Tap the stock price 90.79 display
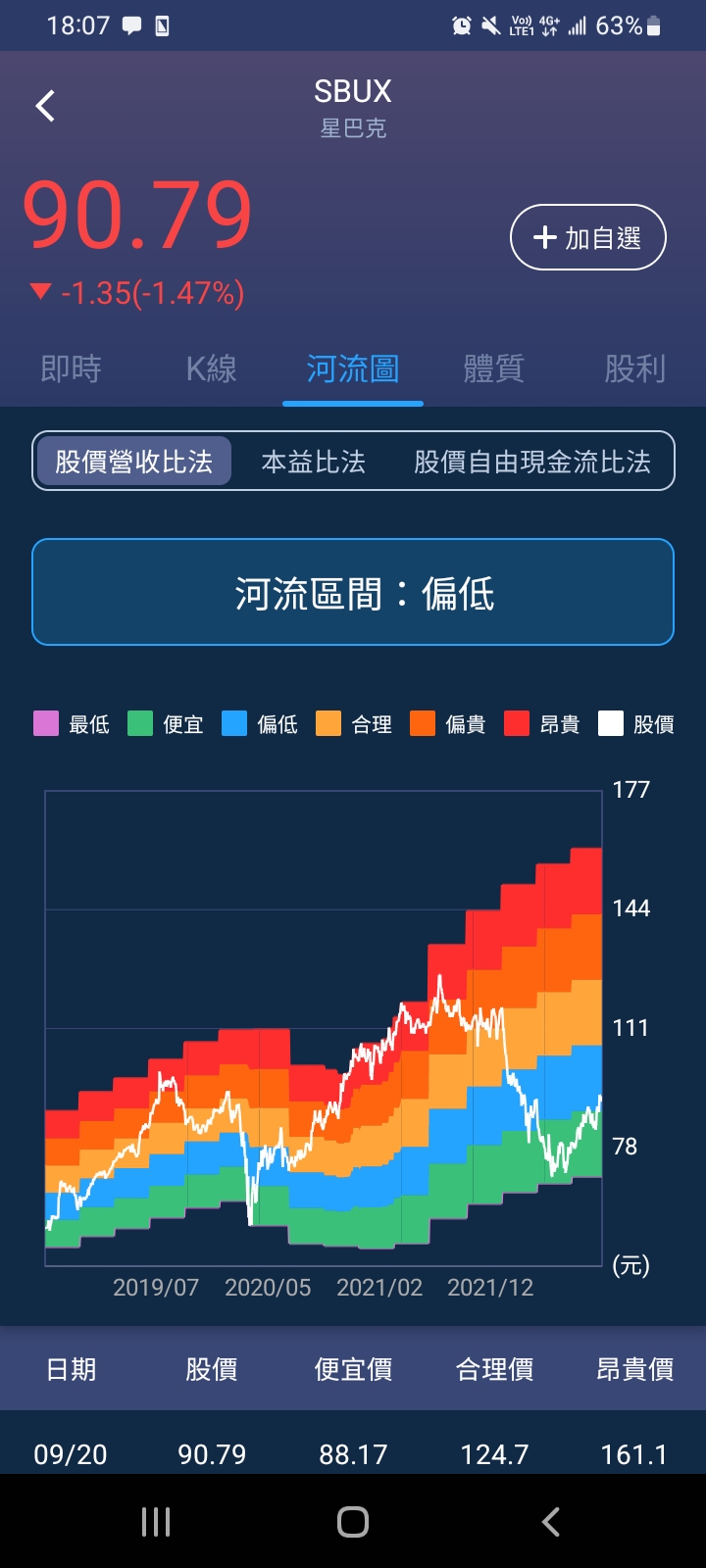 tap(137, 214)
